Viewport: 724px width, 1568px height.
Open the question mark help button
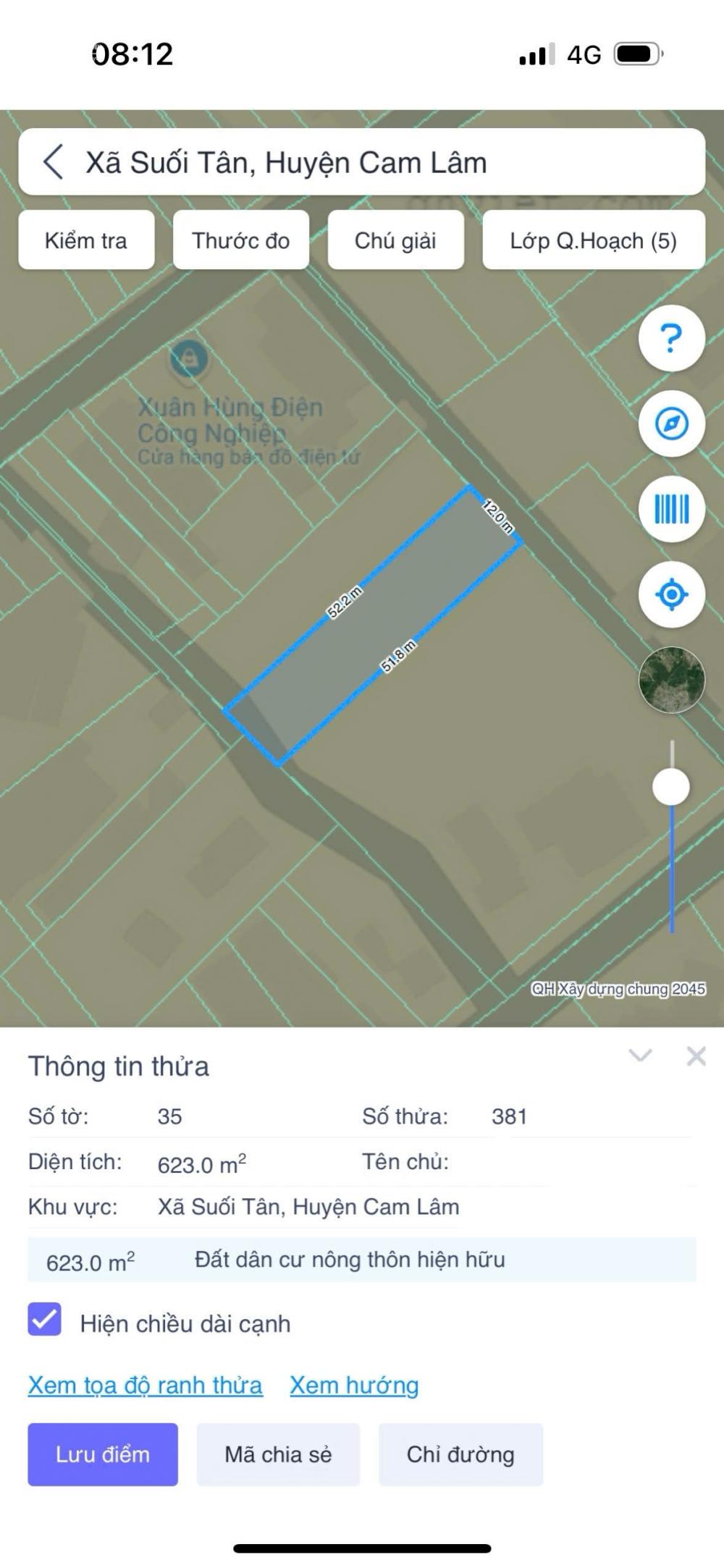[x=672, y=338]
